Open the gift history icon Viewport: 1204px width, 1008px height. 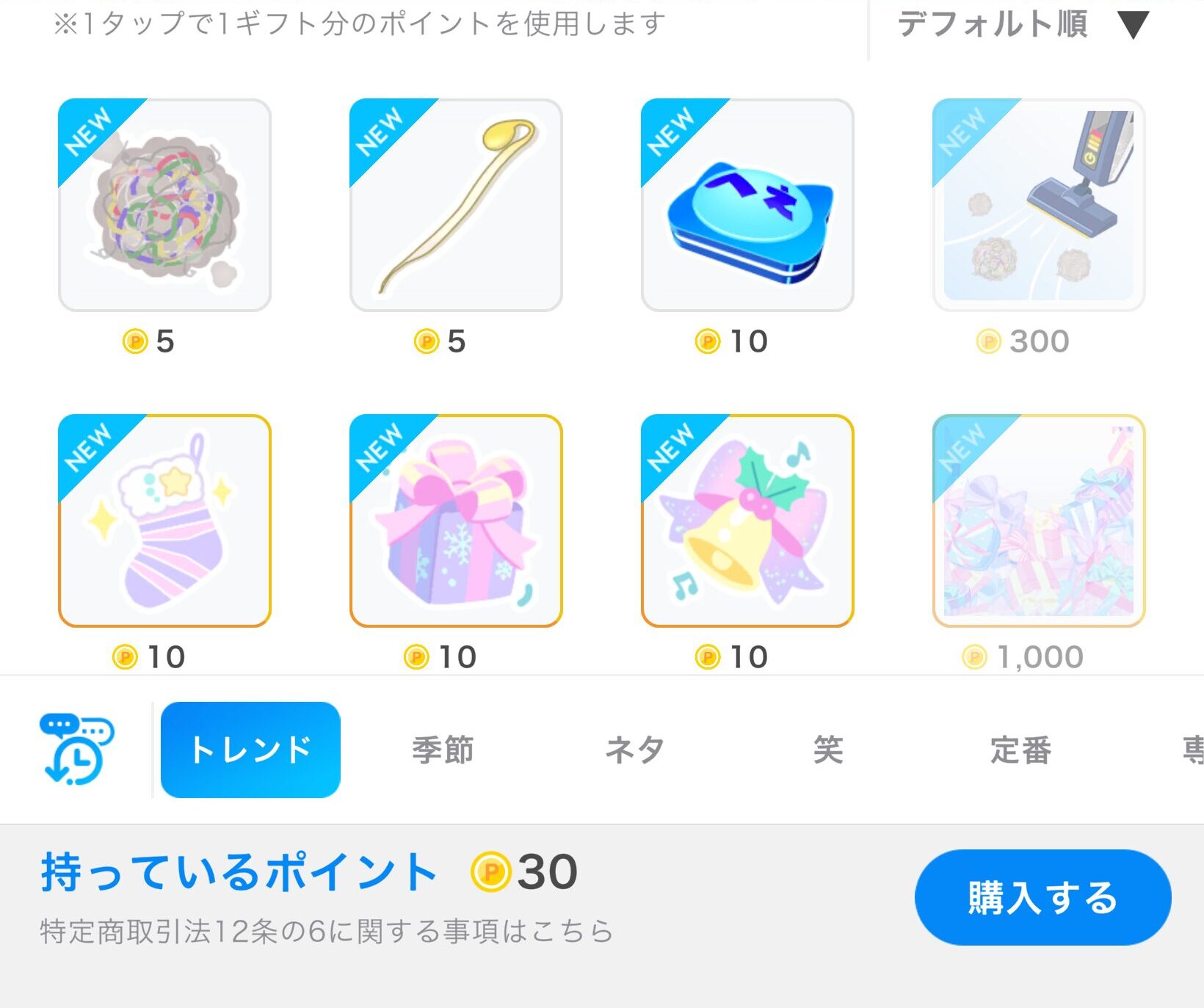click(x=76, y=749)
